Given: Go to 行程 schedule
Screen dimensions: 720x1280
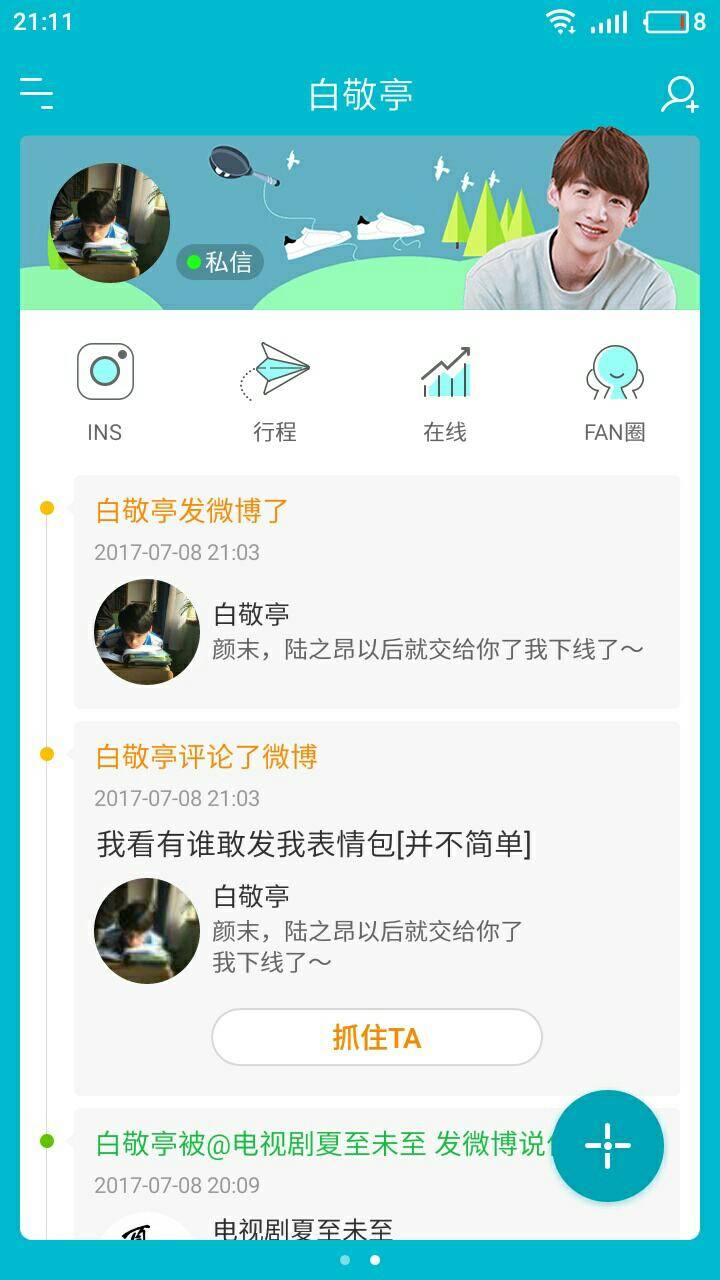Looking at the screenshot, I should coord(275,392).
